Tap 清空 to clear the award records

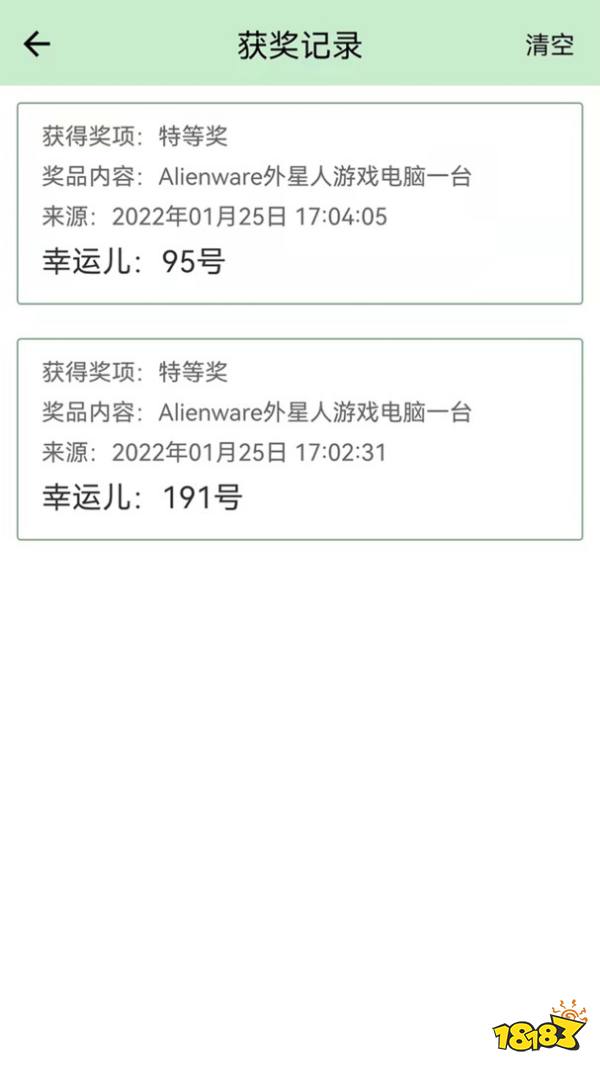549,45
